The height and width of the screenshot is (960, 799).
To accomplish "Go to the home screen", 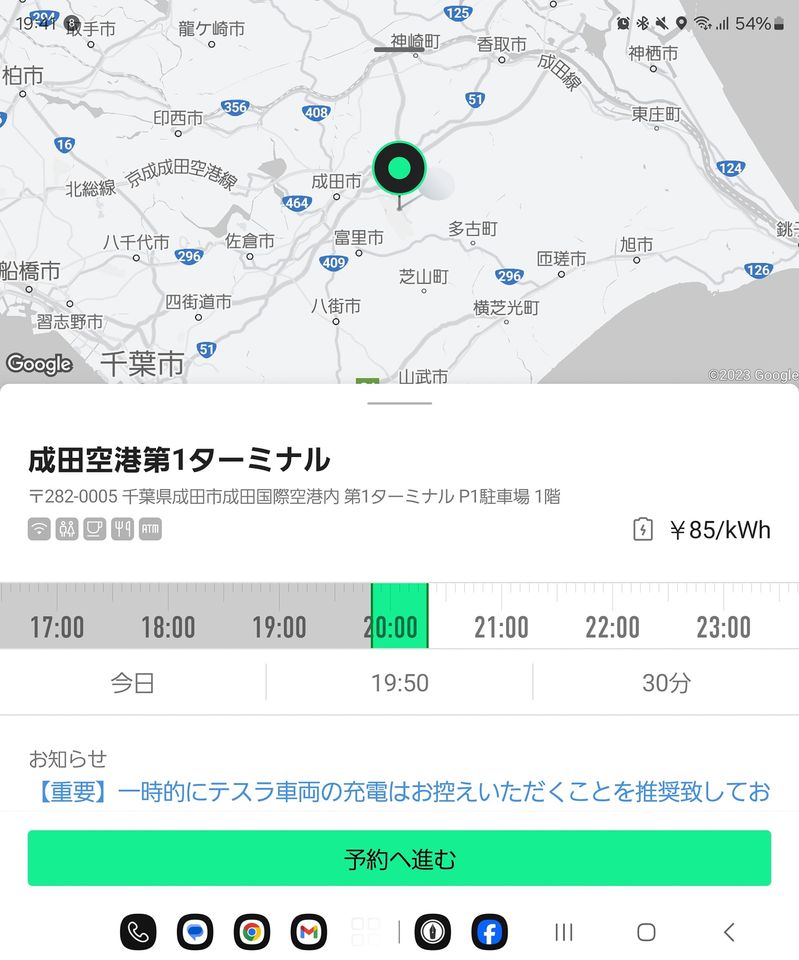I will tap(646, 932).
